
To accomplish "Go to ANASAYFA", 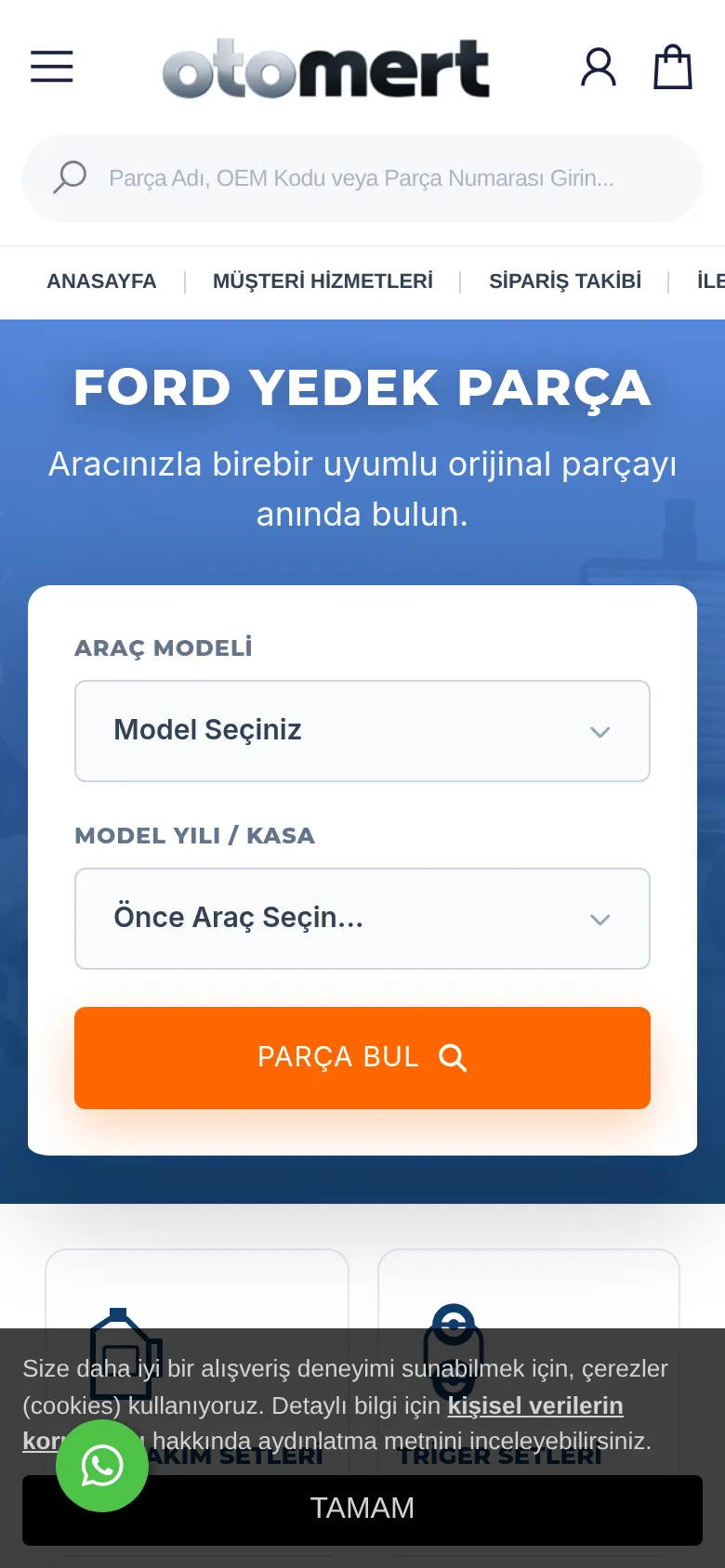I will tap(101, 281).
